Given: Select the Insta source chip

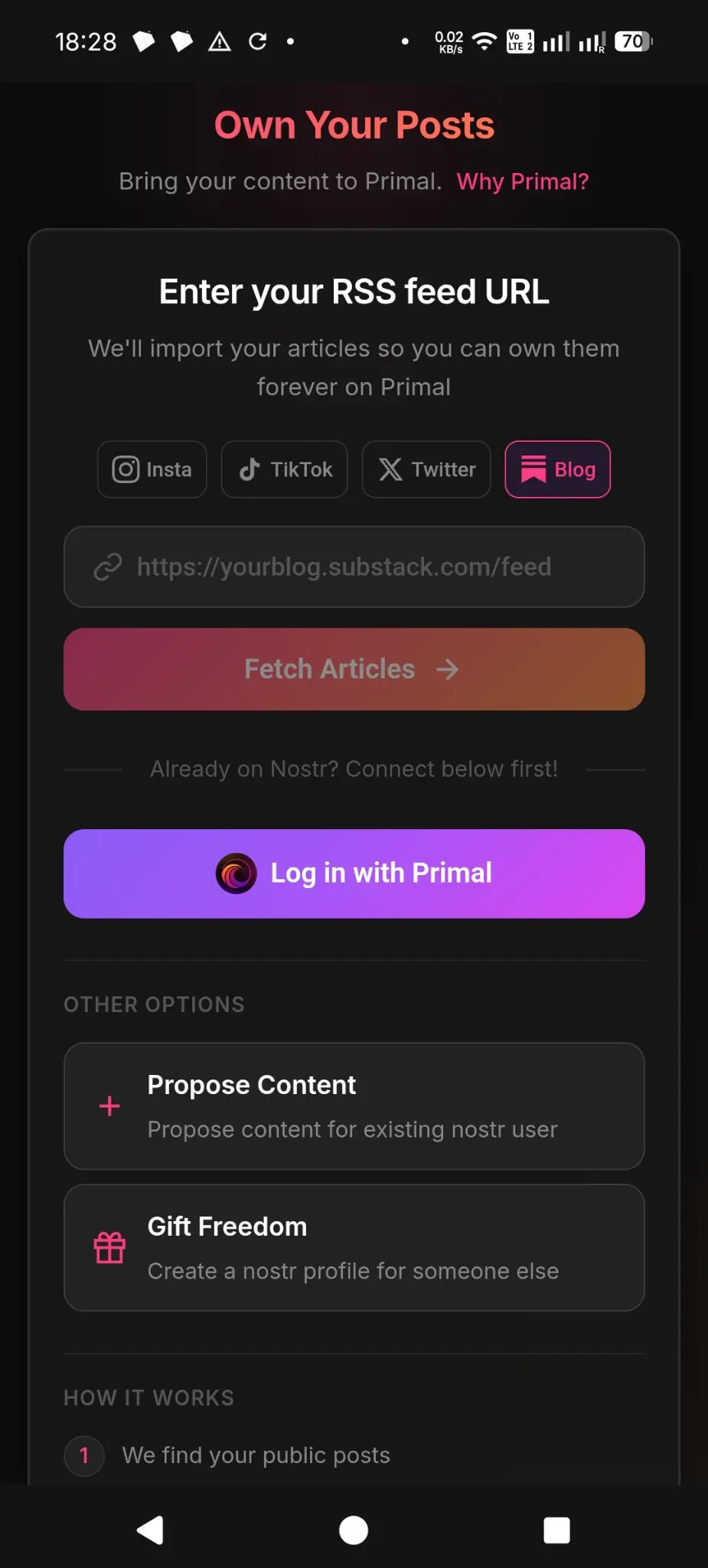Looking at the screenshot, I should tap(152, 469).
